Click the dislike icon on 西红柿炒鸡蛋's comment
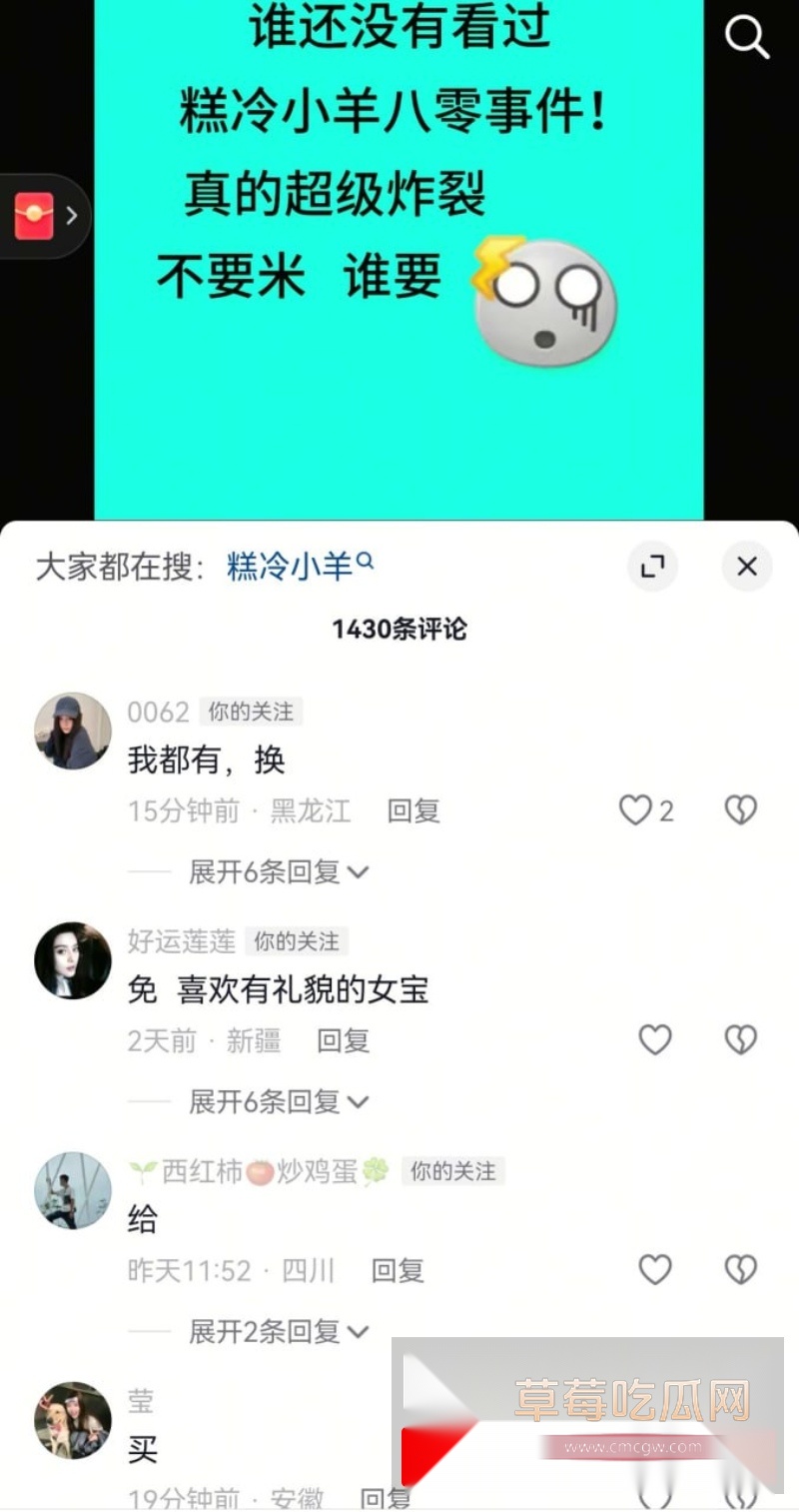 (739, 1268)
